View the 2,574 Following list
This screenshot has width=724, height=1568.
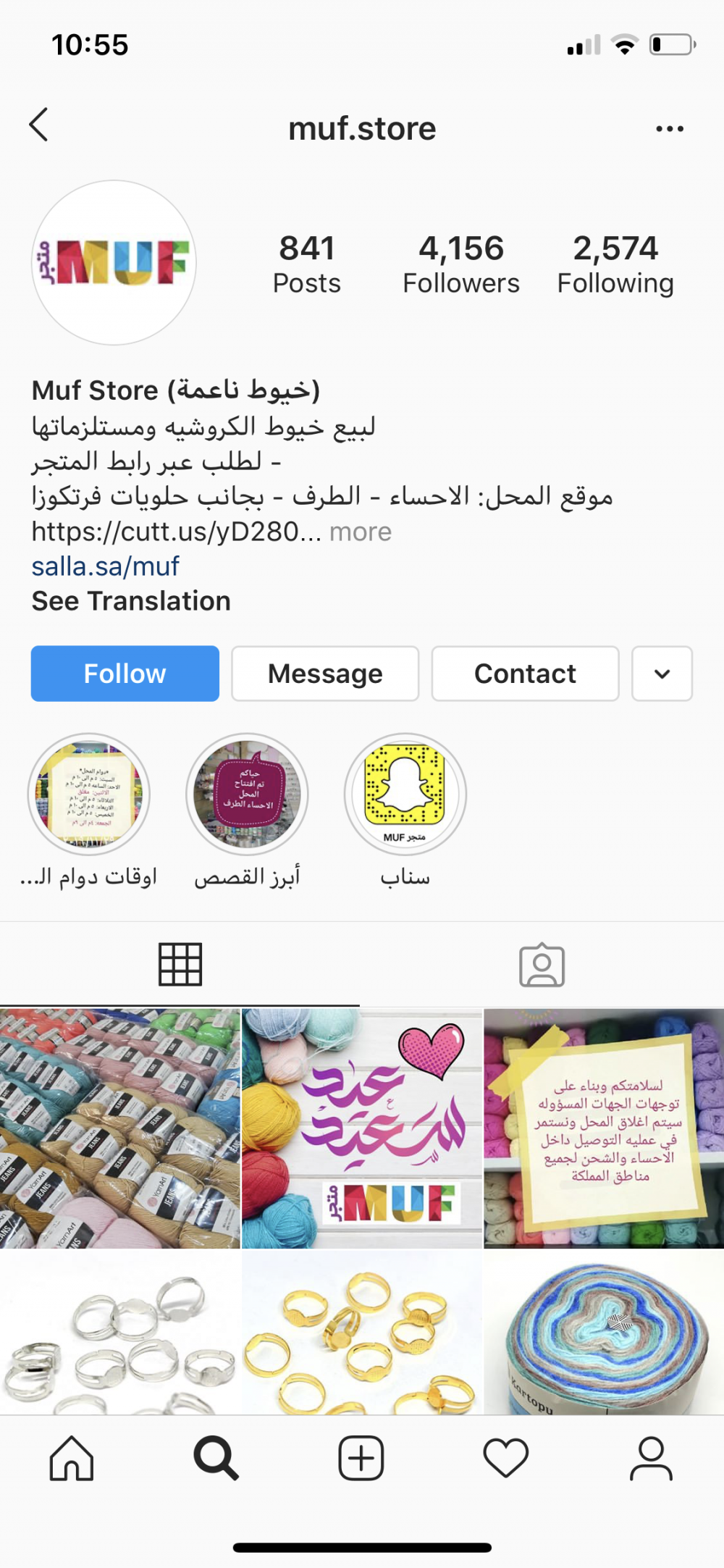[615, 264]
